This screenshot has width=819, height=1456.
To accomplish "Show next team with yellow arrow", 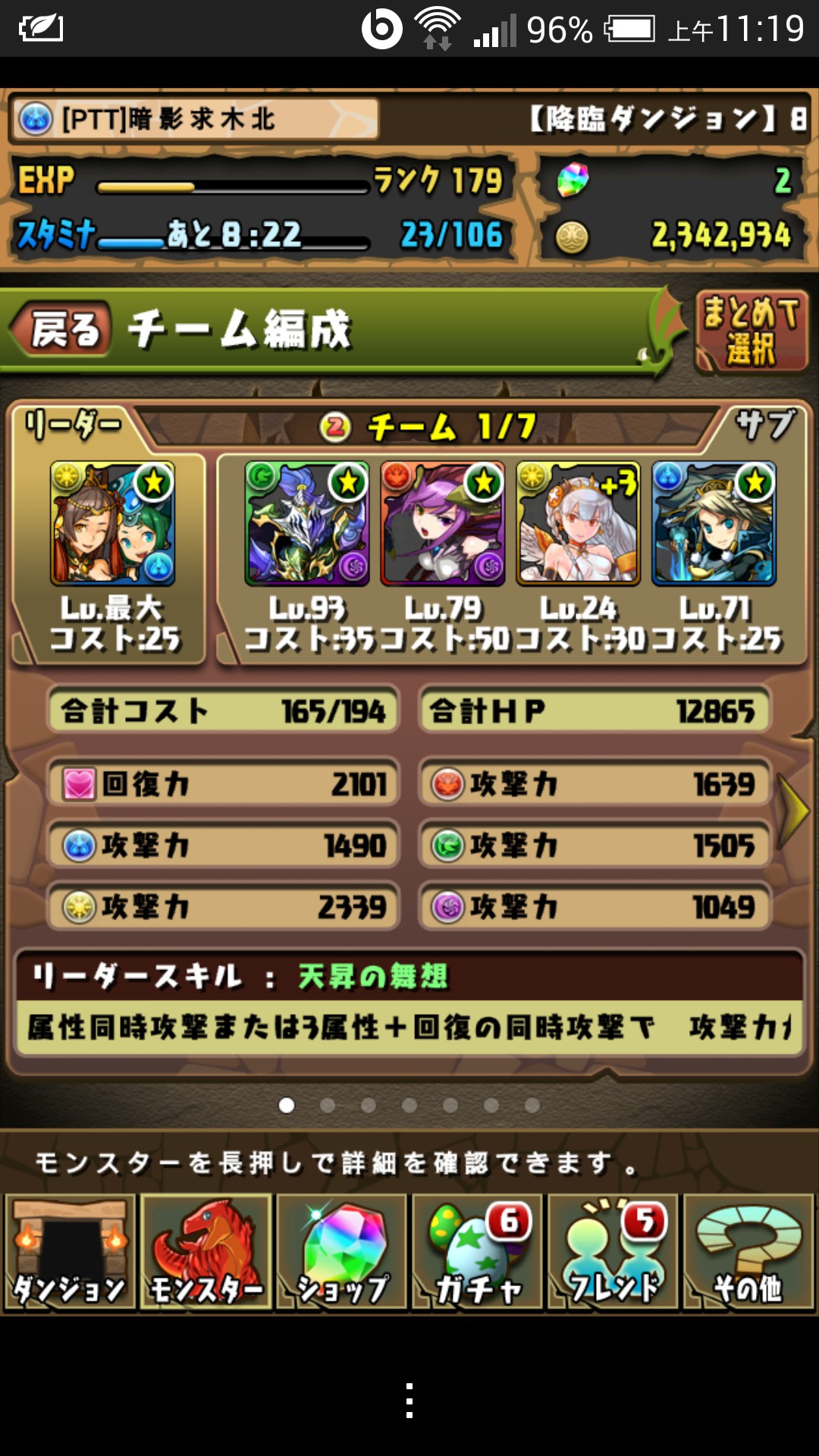I will tap(794, 810).
